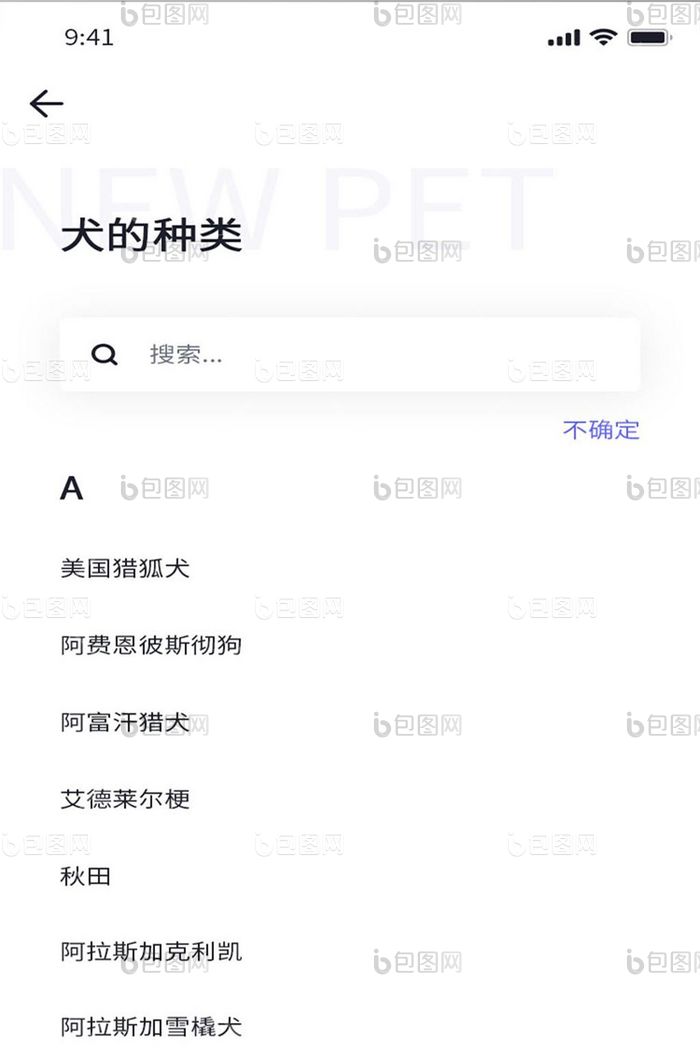Choose 阿拉斯加克利凯 breed

(151, 951)
